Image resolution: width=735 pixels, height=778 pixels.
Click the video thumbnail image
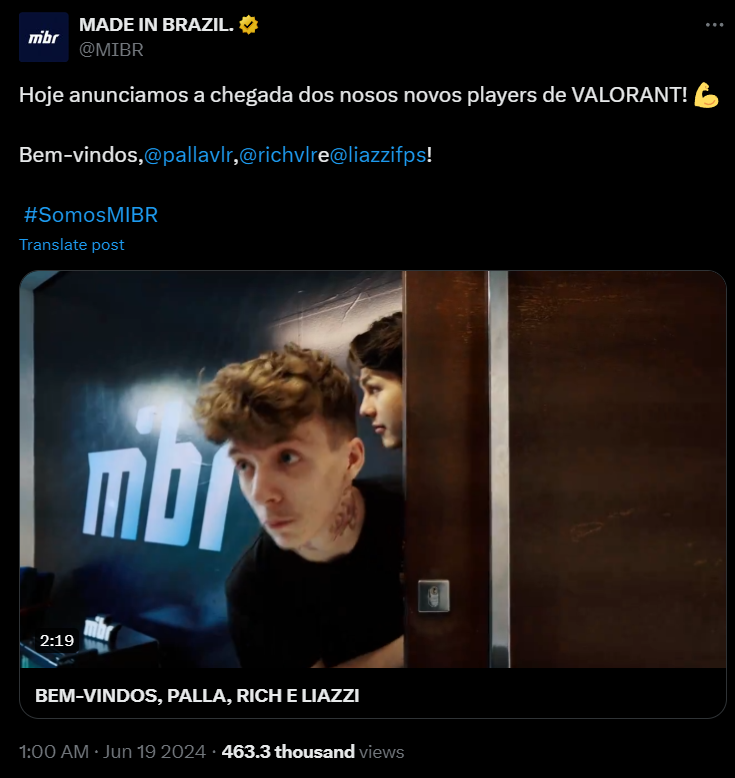coord(373,470)
